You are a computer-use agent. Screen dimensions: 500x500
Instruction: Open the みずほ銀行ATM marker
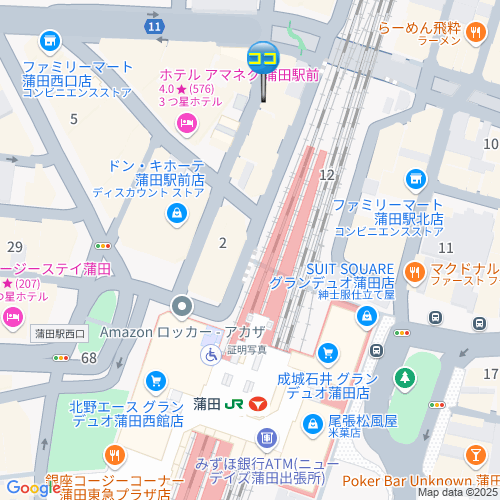click(x=267, y=439)
